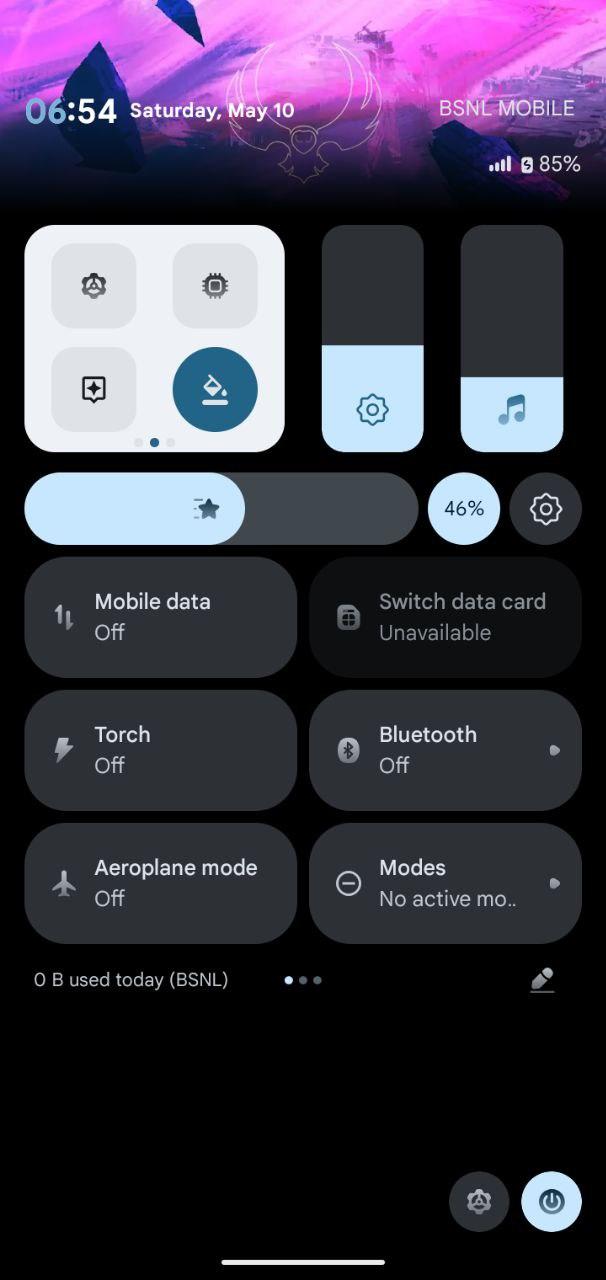Open brightness settings gear beside 46%
Viewport: 606px width, 1280px height.
point(546,509)
